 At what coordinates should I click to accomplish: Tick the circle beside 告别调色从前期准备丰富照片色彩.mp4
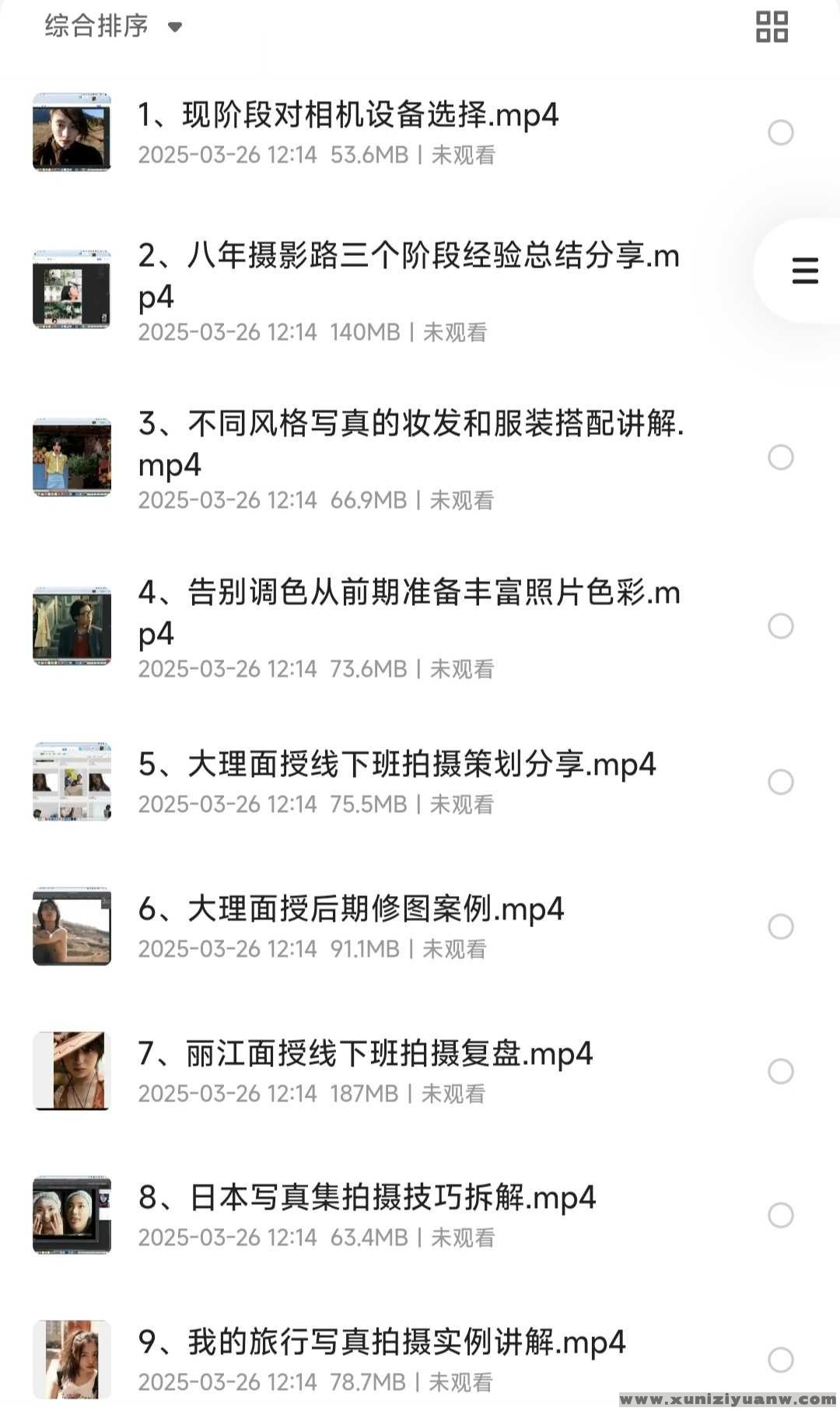point(780,626)
